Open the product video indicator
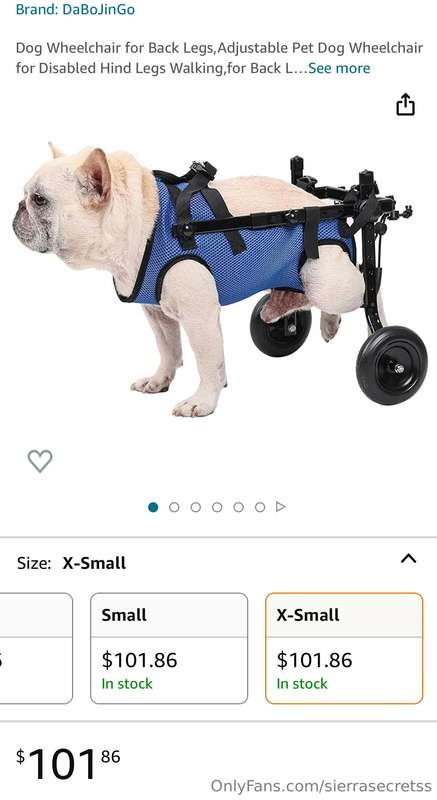The width and height of the screenshot is (437, 800). click(280, 507)
